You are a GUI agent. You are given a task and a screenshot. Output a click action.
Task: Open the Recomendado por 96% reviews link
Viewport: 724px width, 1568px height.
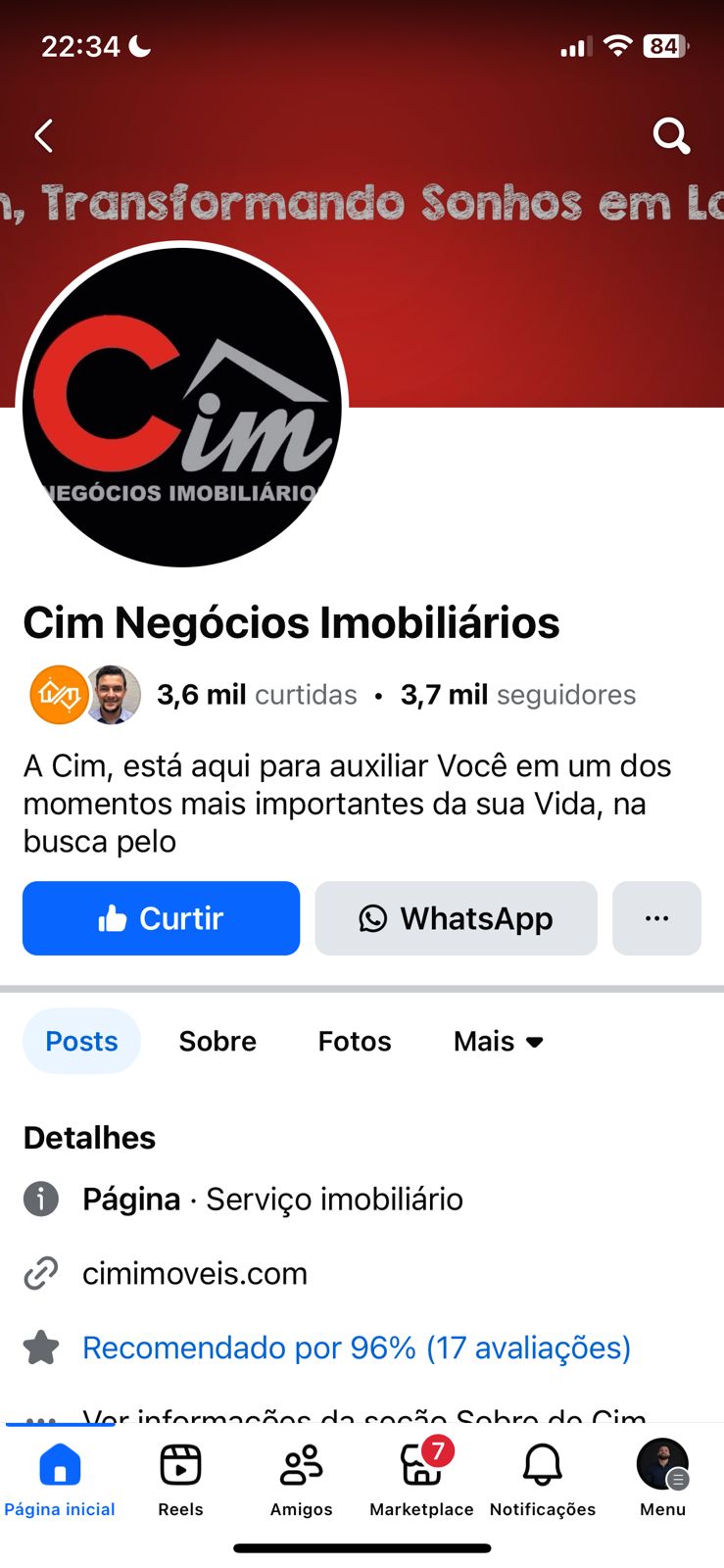357,1347
